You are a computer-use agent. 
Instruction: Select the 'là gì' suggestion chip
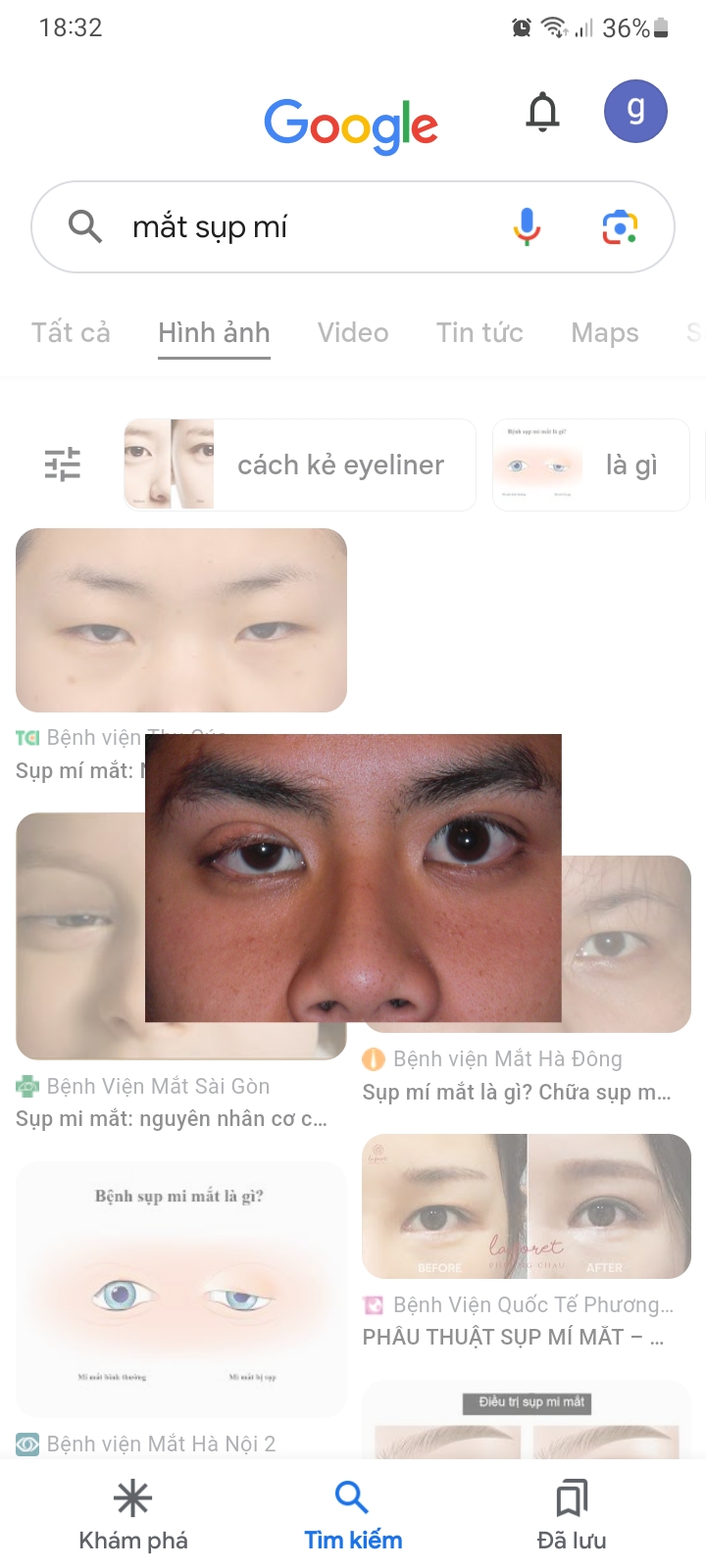click(591, 465)
